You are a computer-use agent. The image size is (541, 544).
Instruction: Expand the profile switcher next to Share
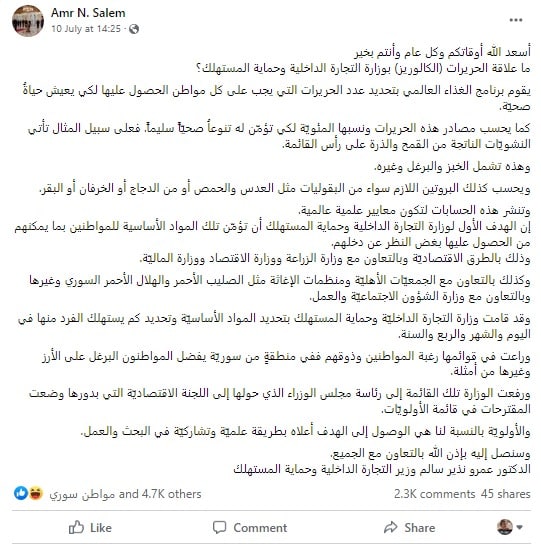point(510,527)
